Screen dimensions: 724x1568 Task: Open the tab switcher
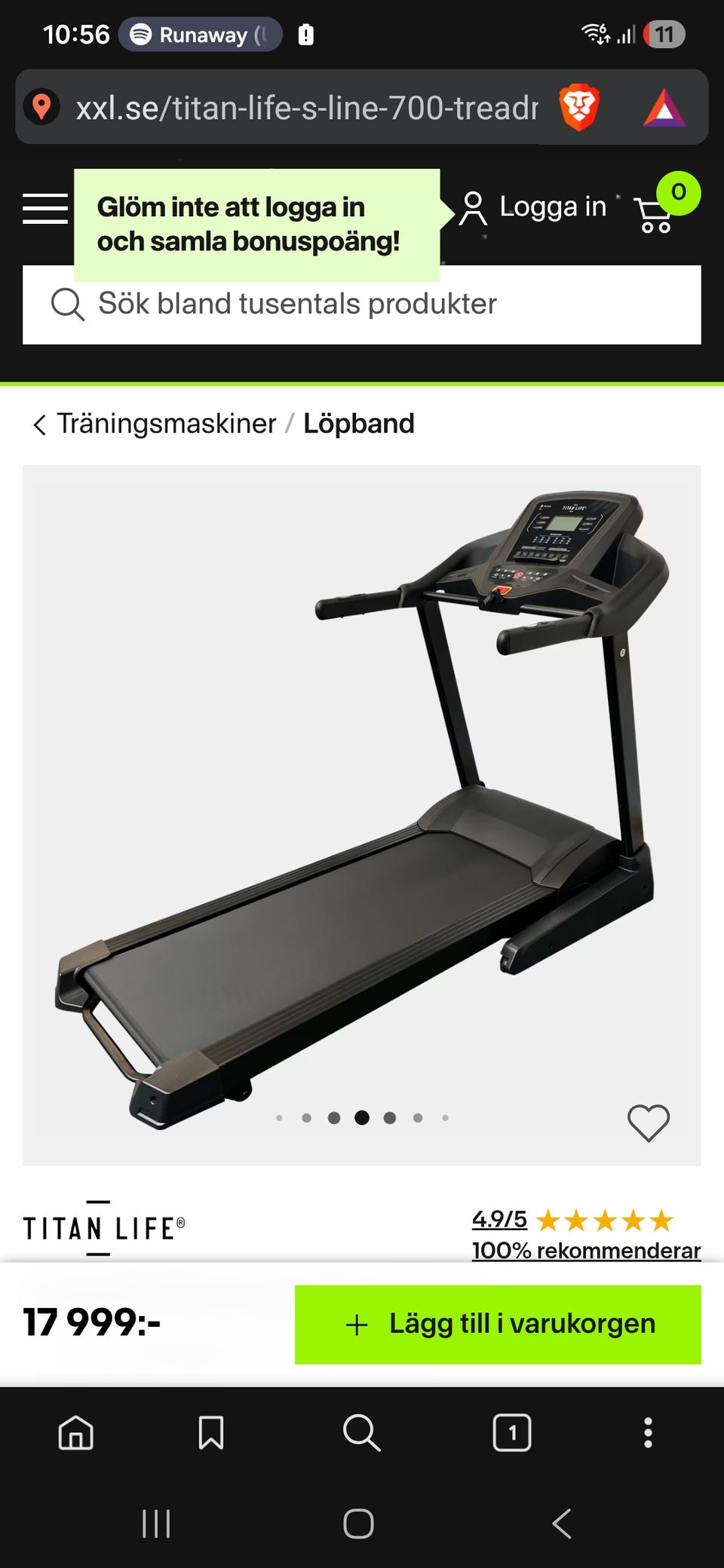click(512, 1432)
